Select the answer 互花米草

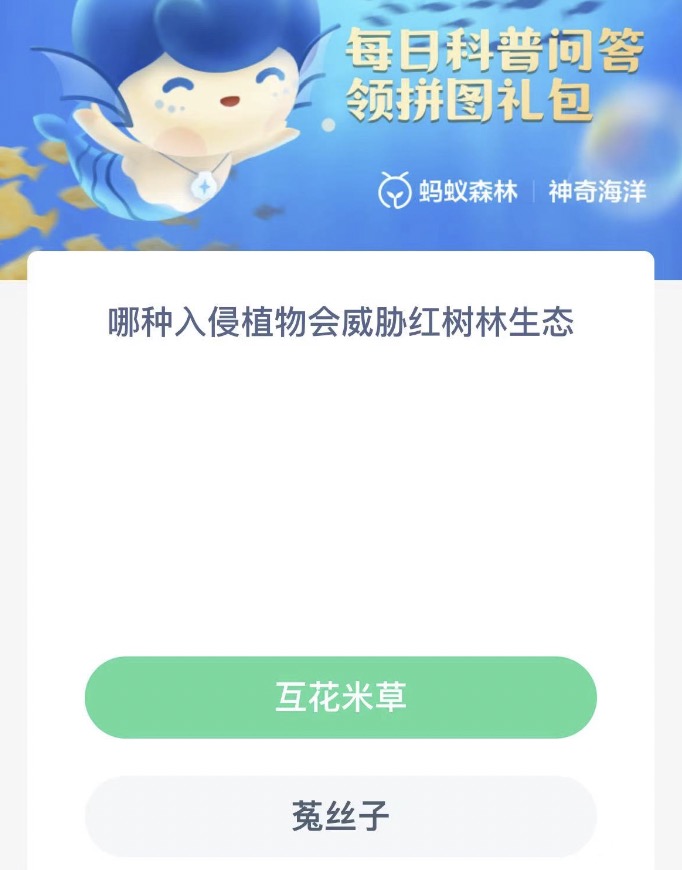(x=340, y=697)
